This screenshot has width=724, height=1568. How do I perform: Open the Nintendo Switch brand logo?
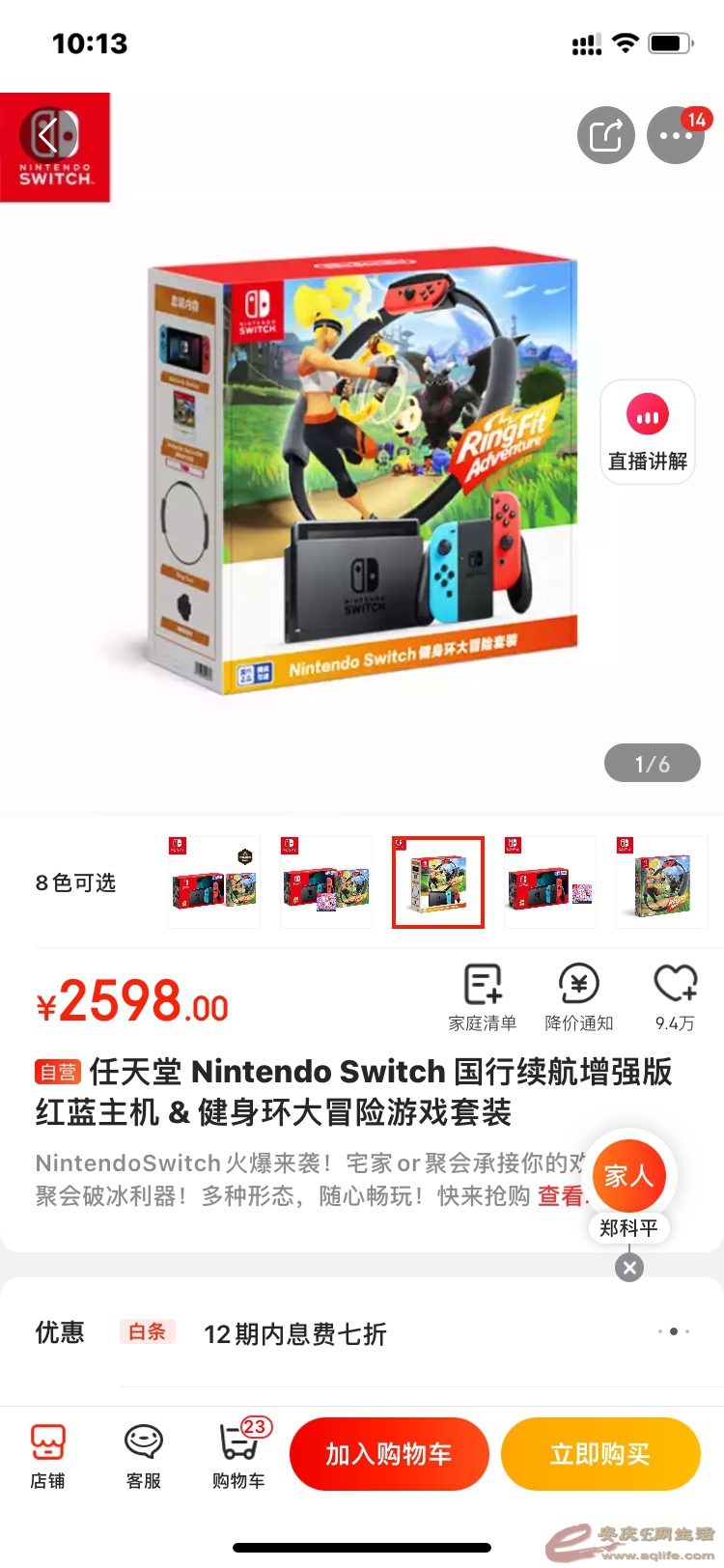pyautogui.click(x=55, y=147)
